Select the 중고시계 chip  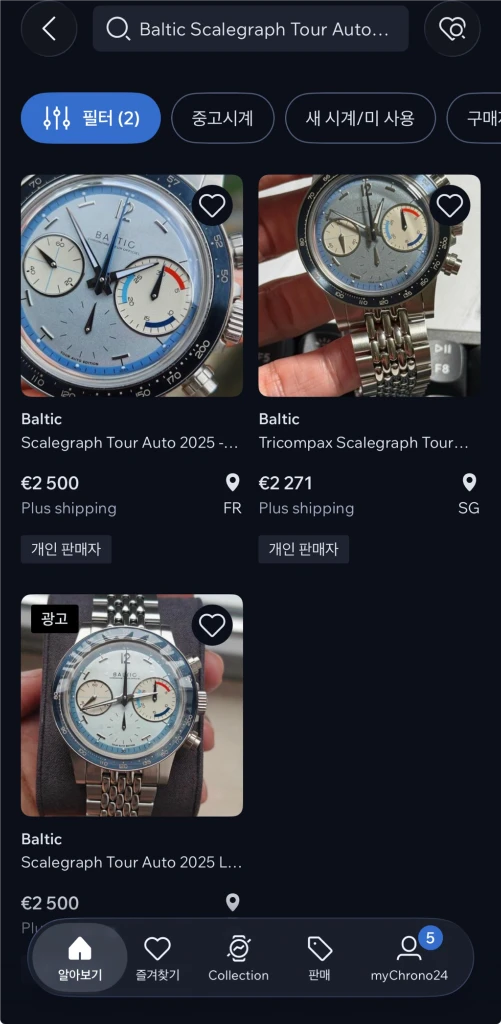(x=223, y=118)
